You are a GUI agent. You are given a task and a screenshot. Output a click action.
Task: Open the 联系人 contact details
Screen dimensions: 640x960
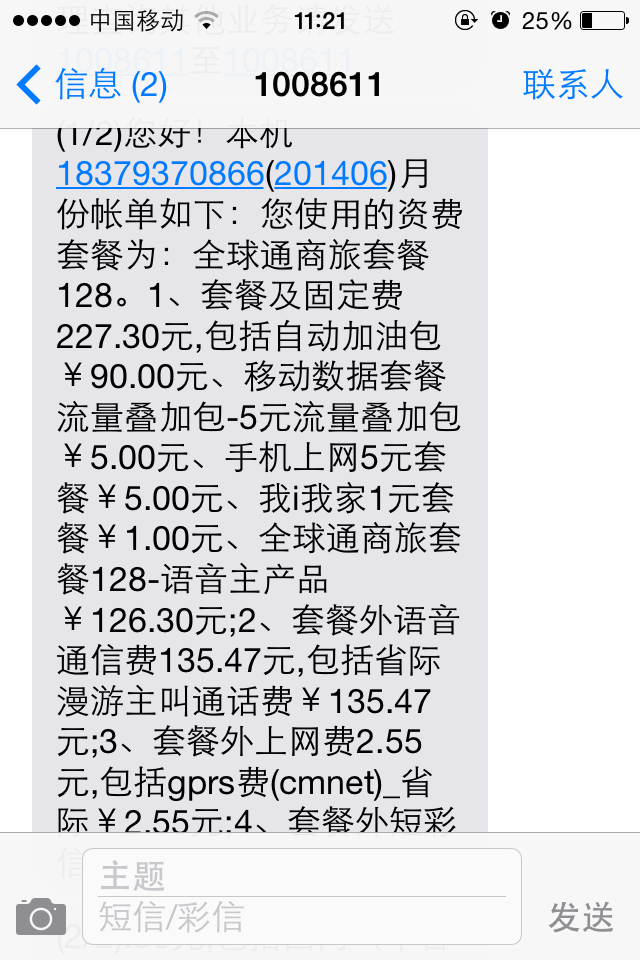click(x=572, y=84)
